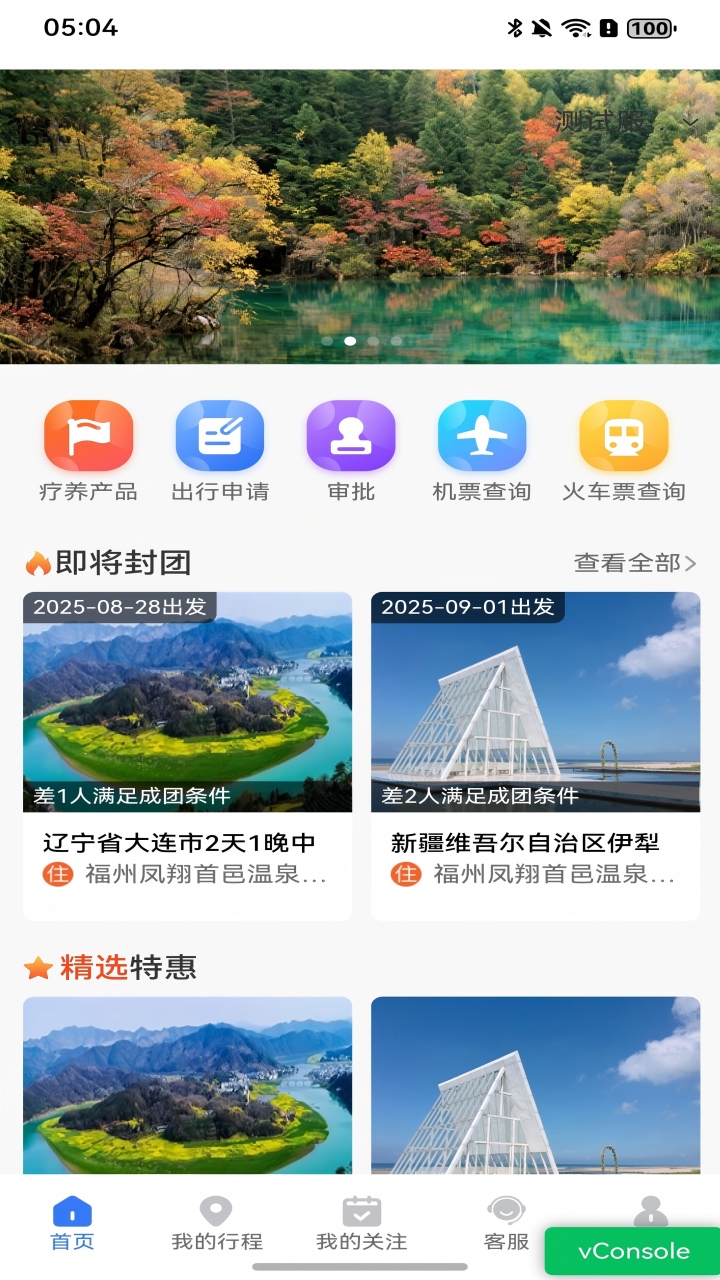Open 出行申请 travel application
Viewport: 720px width, 1280px height.
[x=220, y=450]
